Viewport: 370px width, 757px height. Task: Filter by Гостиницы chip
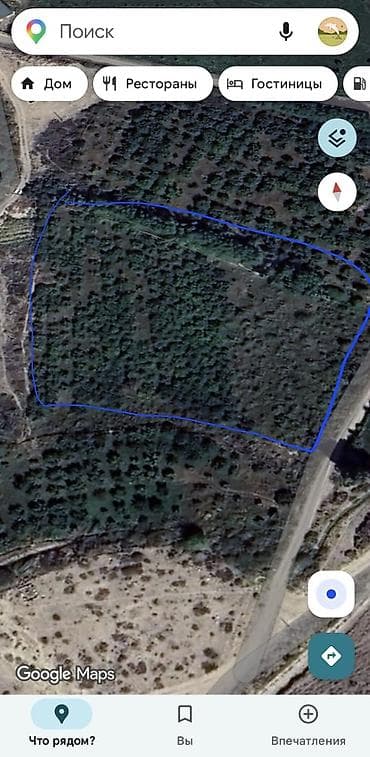tap(278, 84)
